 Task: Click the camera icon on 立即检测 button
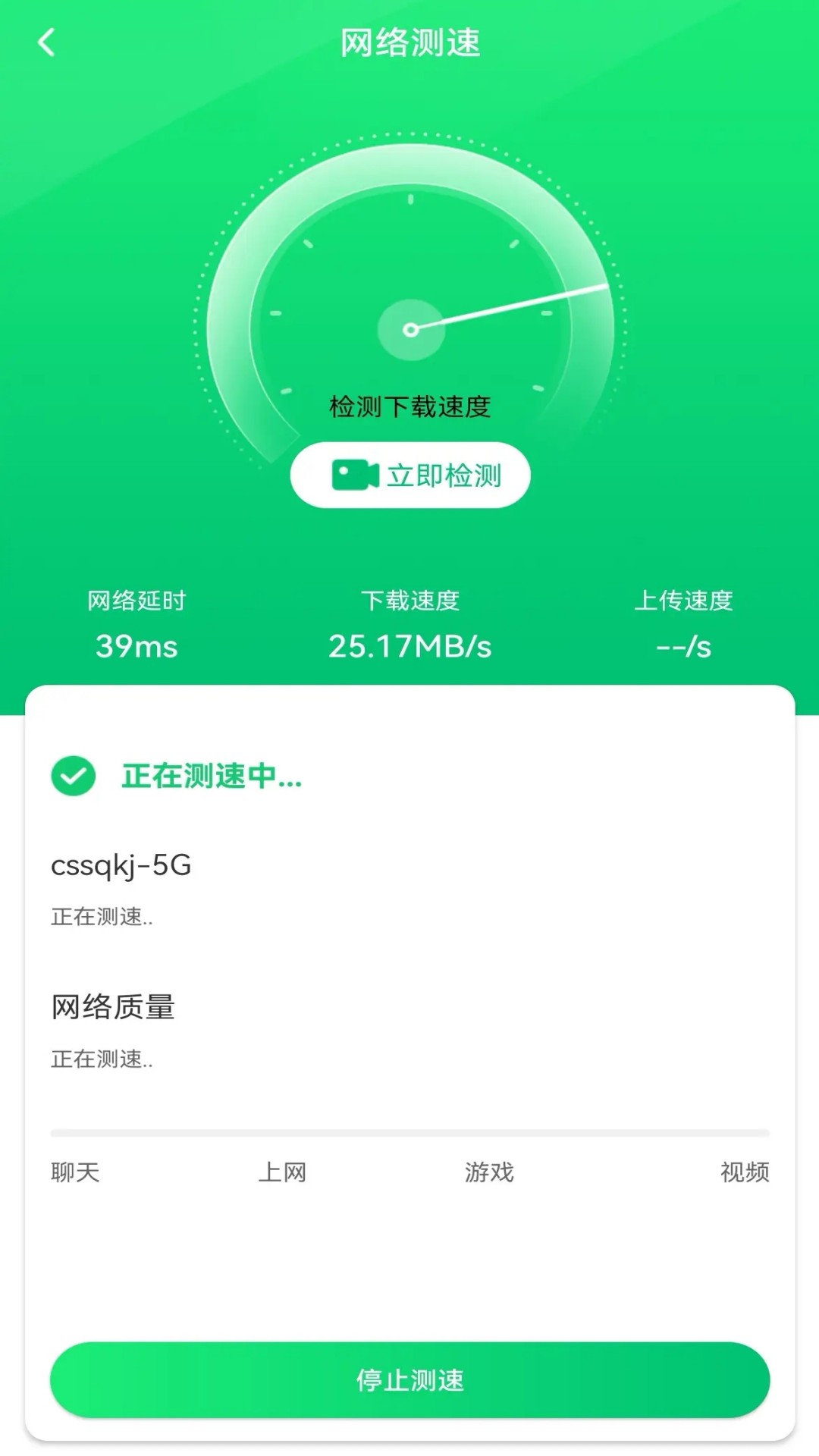coord(355,473)
